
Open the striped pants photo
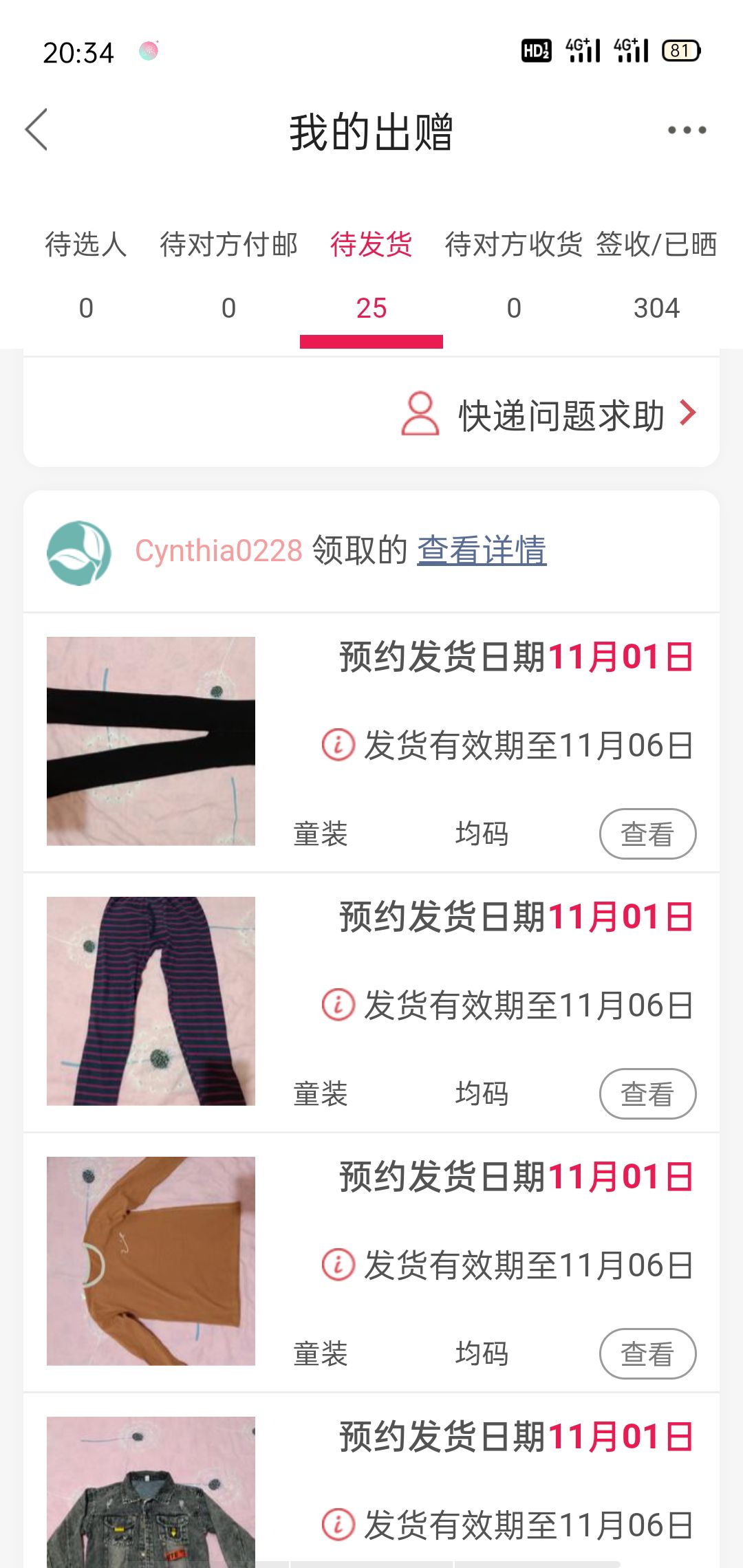[x=151, y=1001]
